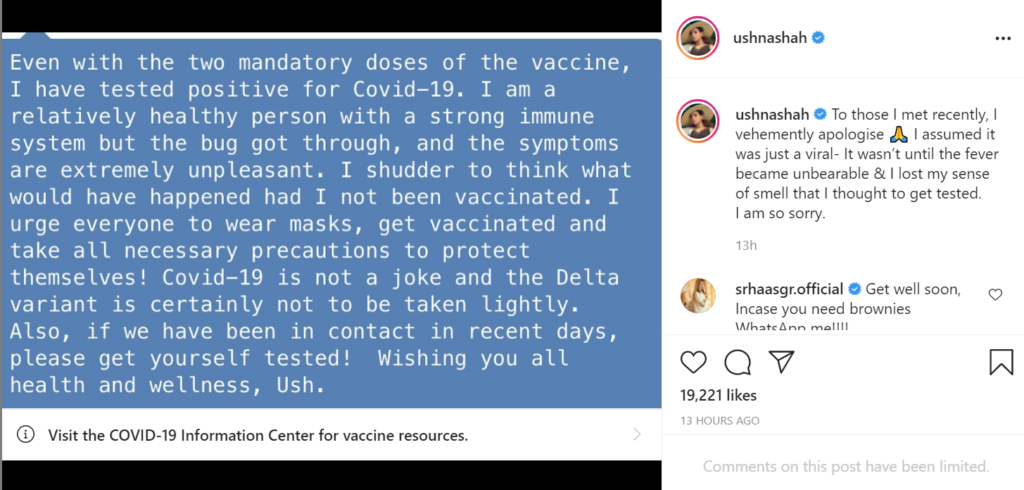Save the post with the bookmark icon
This screenshot has height=490, width=1024.
click(1001, 361)
